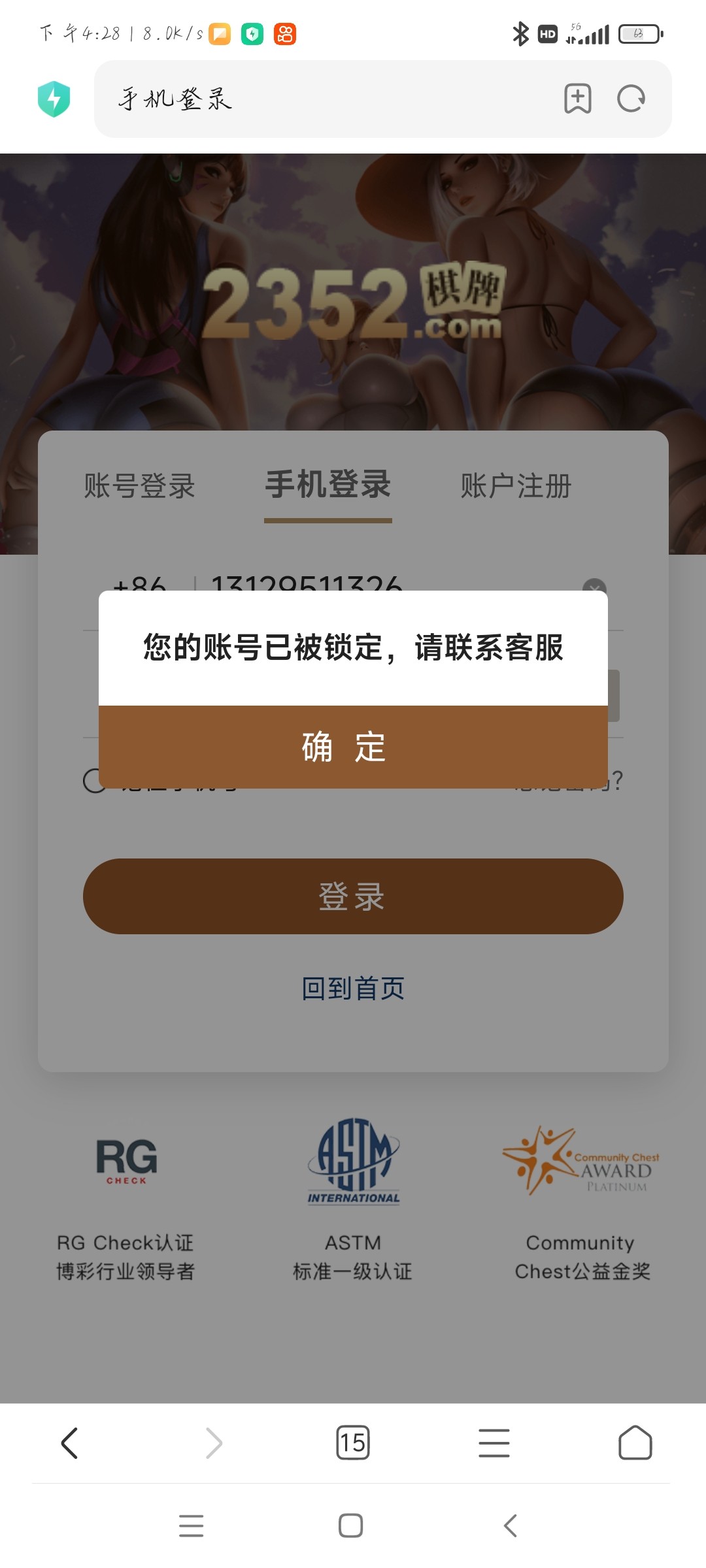706x1568 pixels.
Task: Switch to the 账号登录 tab
Action: coord(139,486)
